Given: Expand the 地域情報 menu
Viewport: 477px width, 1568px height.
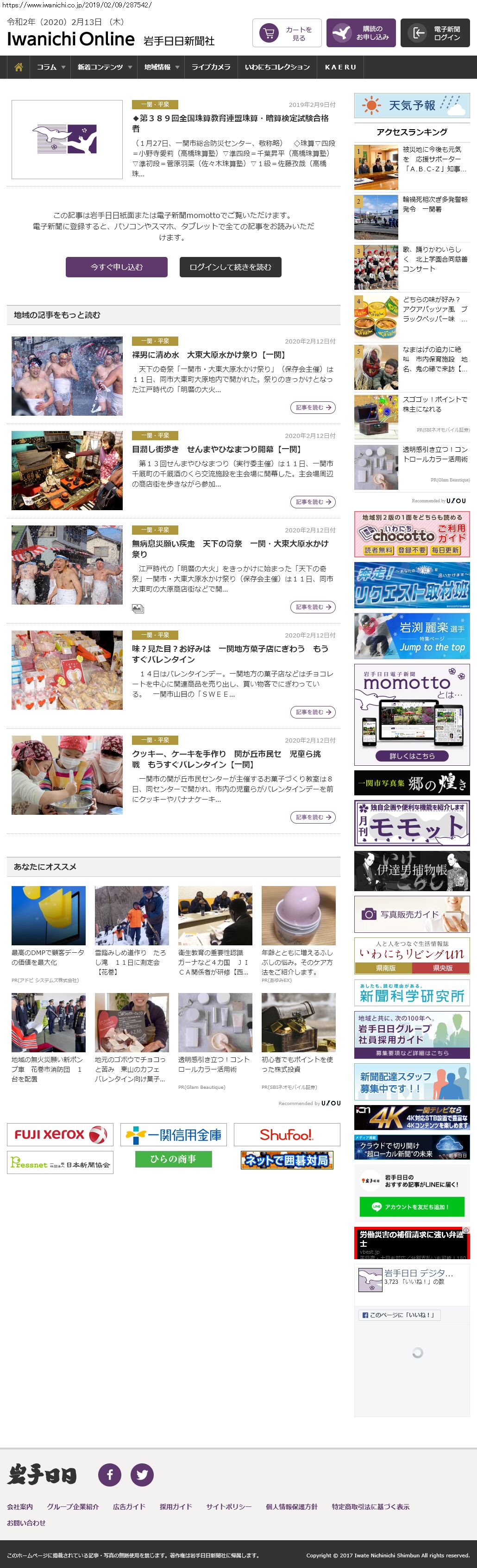Looking at the screenshot, I should (x=162, y=67).
